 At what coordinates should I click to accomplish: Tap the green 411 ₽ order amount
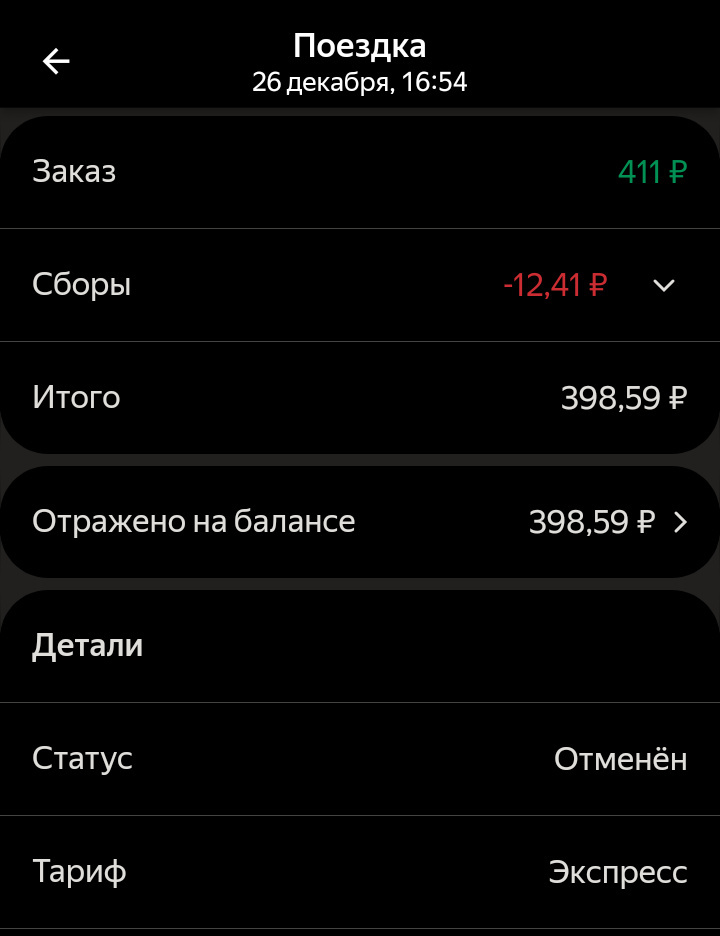click(x=650, y=171)
